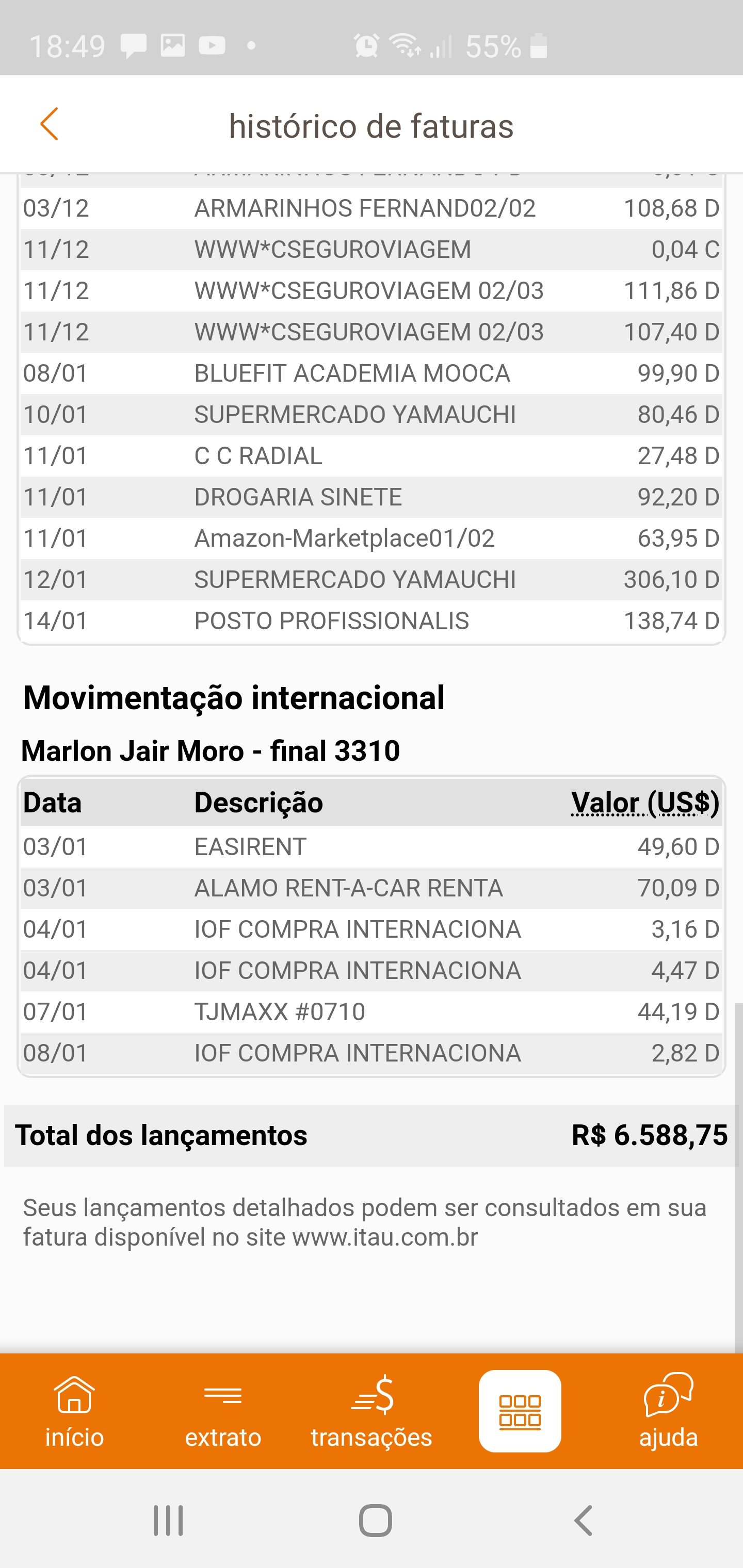Tap the underlined Valor (US$) header
This screenshot has height=1568, width=743.
click(x=645, y=803)
